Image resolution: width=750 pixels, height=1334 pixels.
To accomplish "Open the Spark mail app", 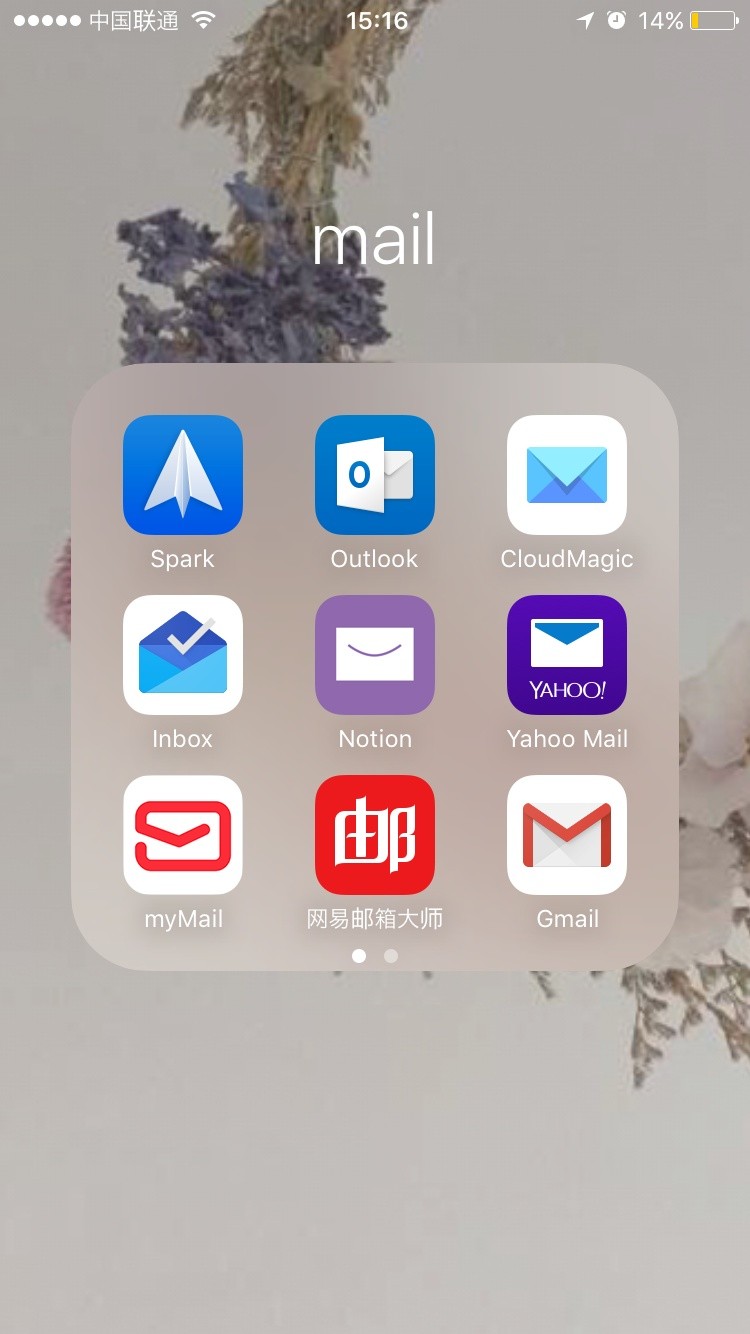I will 183,475.
